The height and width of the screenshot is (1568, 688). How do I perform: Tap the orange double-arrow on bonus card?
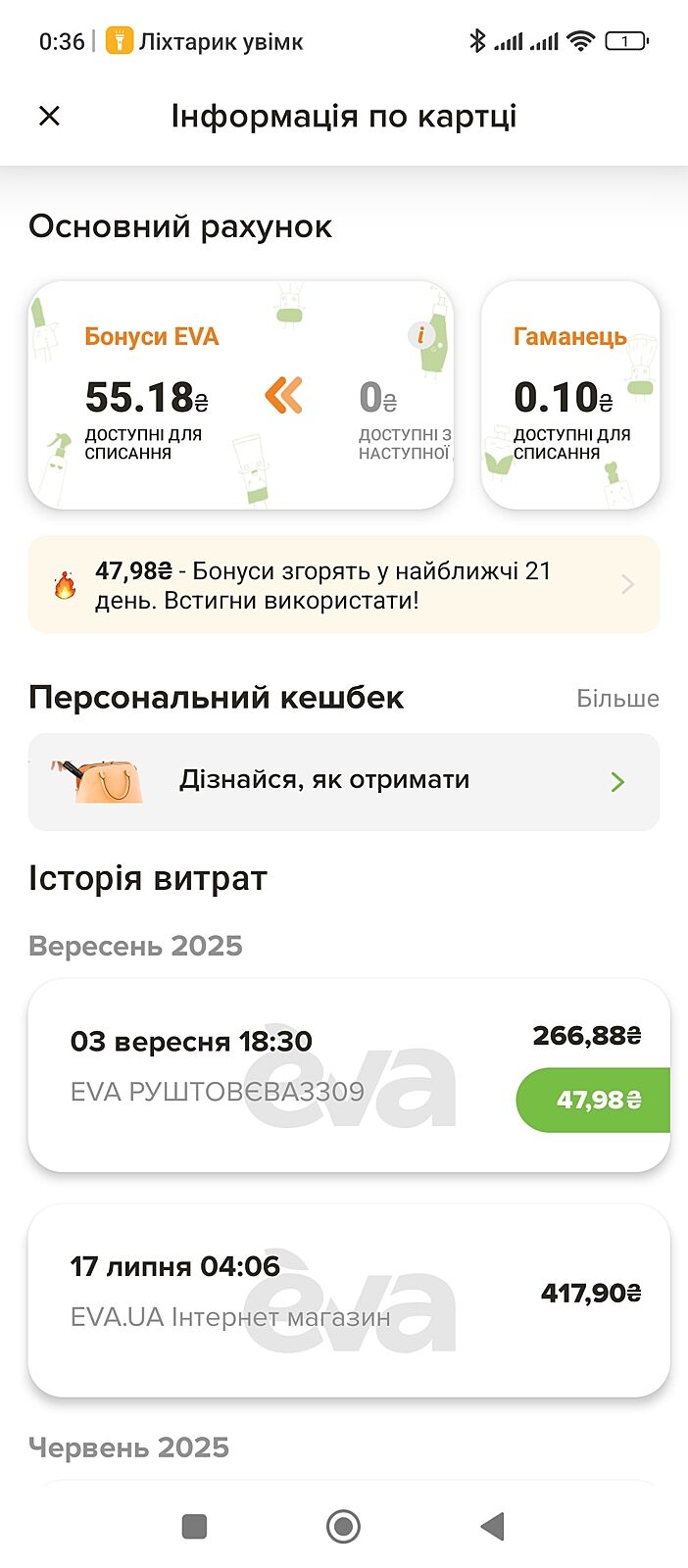pos(284,396)
